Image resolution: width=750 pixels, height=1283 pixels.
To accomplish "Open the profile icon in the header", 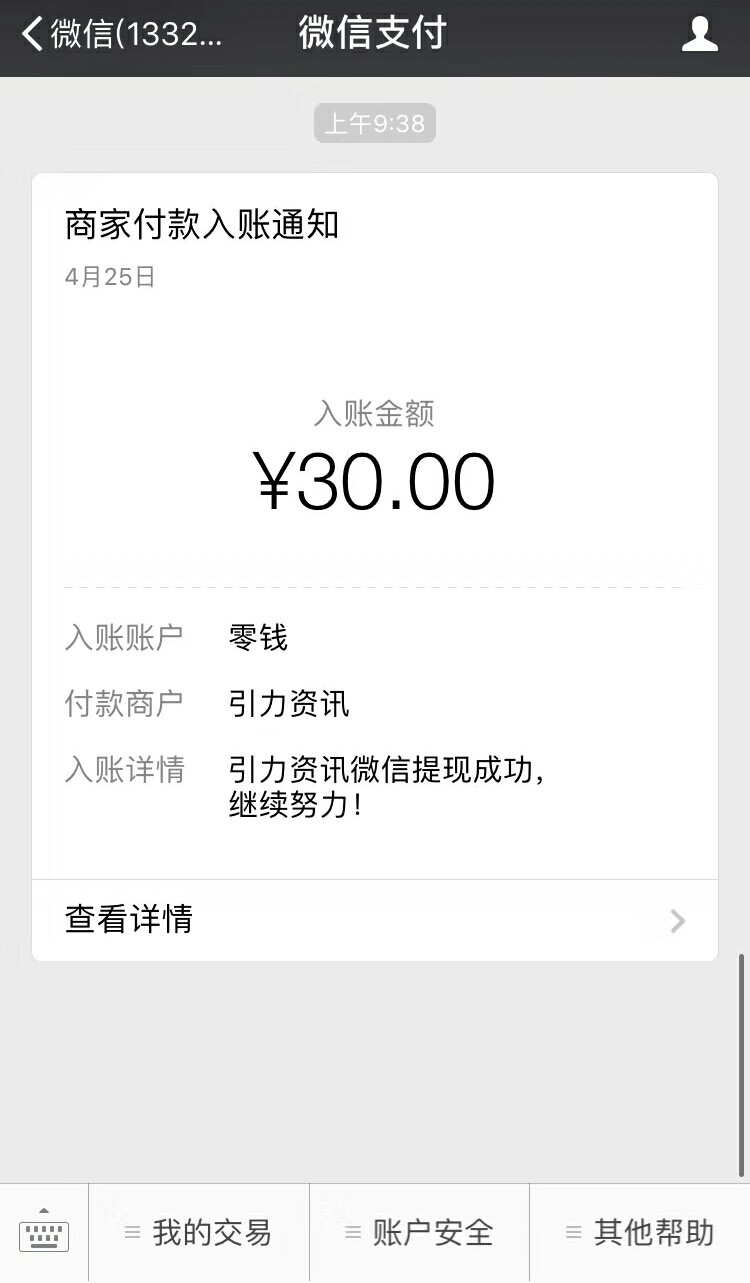I will [x=699, y=36].
